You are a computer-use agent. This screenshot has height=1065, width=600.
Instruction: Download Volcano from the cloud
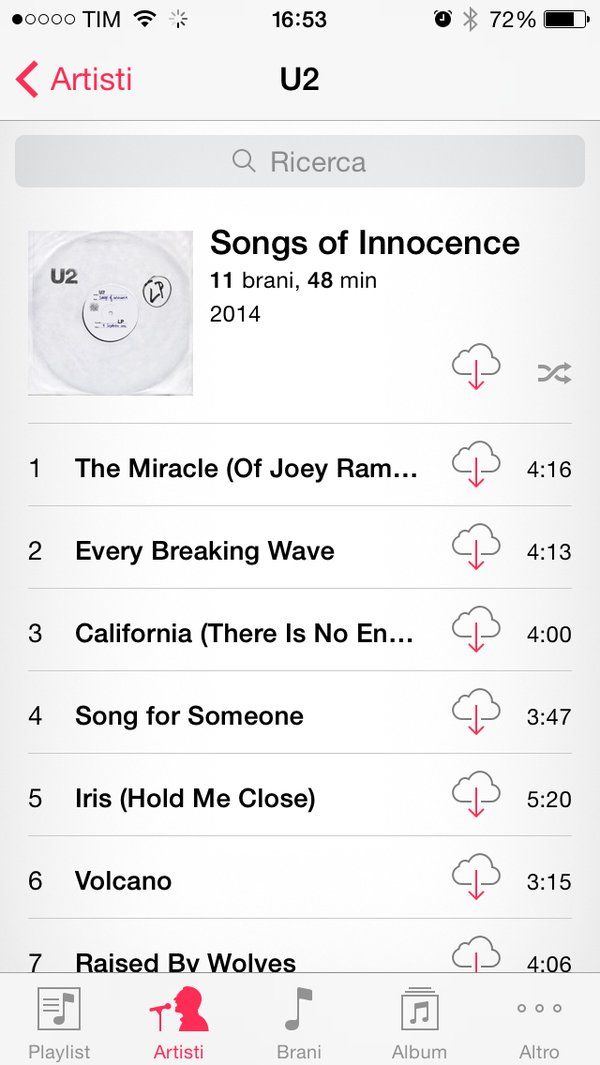pyautogui.click(x=476, y=877)
